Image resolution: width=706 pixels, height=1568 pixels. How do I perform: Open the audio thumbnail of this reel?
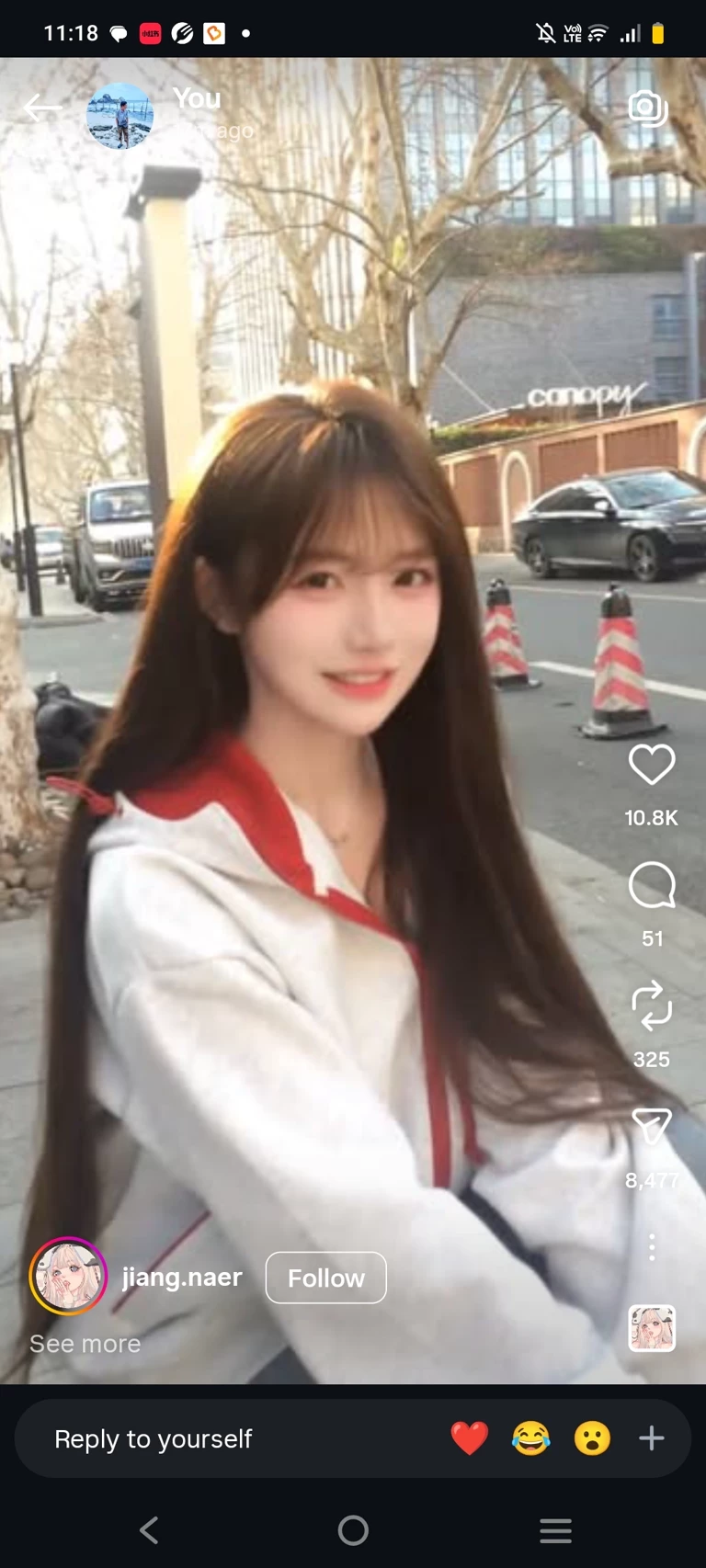click(651, 1328)
